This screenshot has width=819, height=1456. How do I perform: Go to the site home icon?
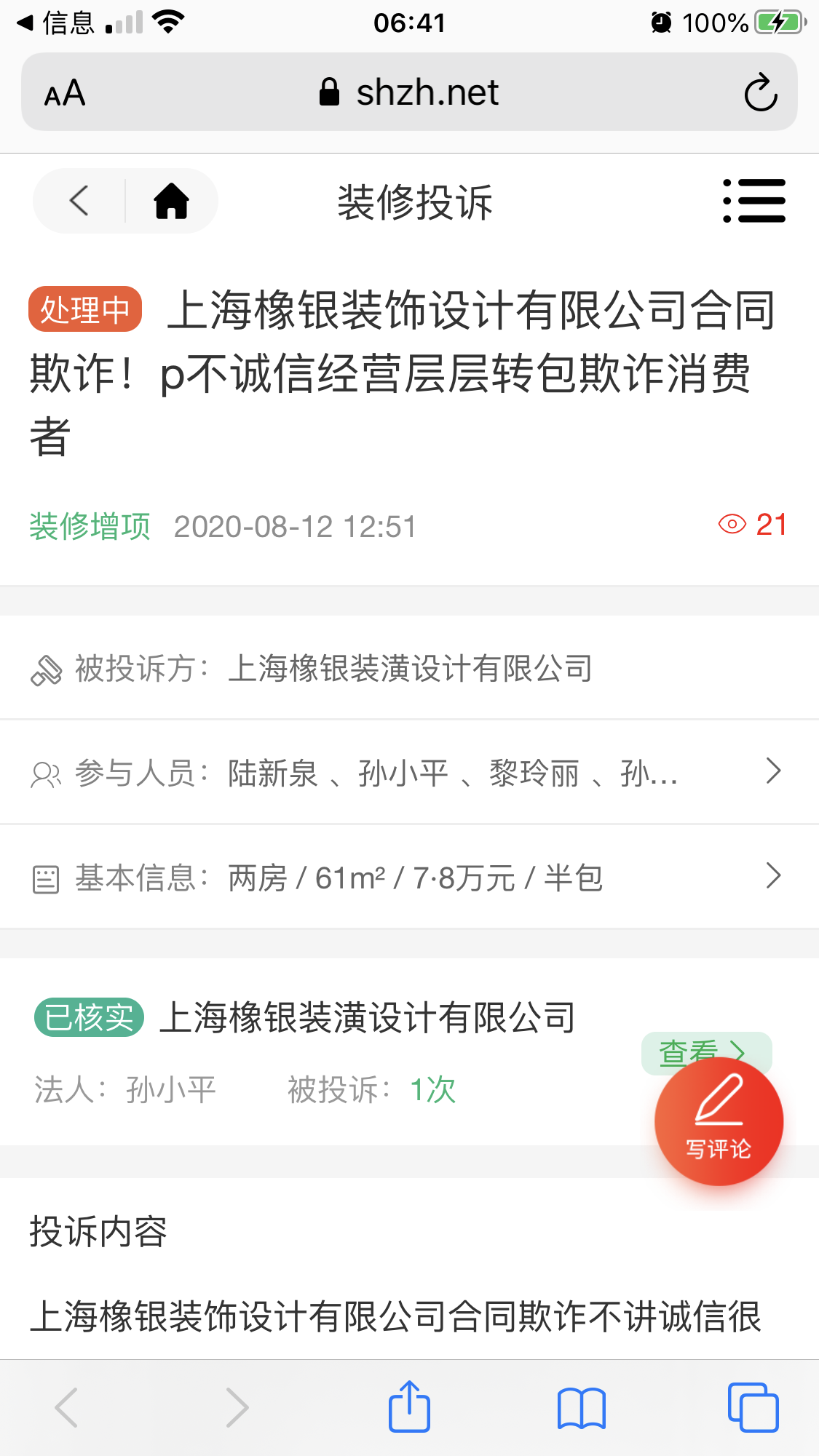tap(172, 201)
